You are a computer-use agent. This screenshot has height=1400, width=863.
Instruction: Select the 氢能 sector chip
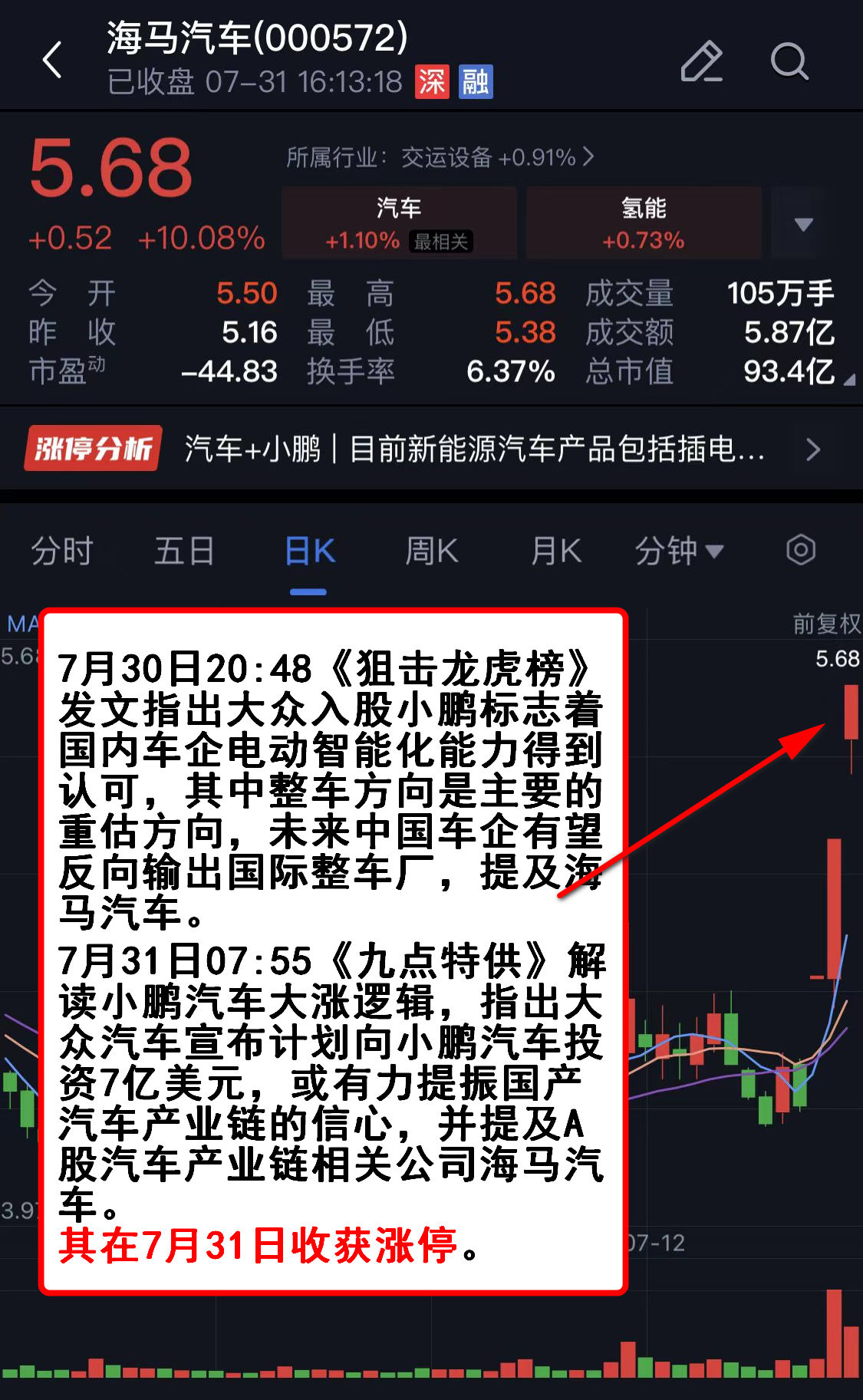point(644,222)
